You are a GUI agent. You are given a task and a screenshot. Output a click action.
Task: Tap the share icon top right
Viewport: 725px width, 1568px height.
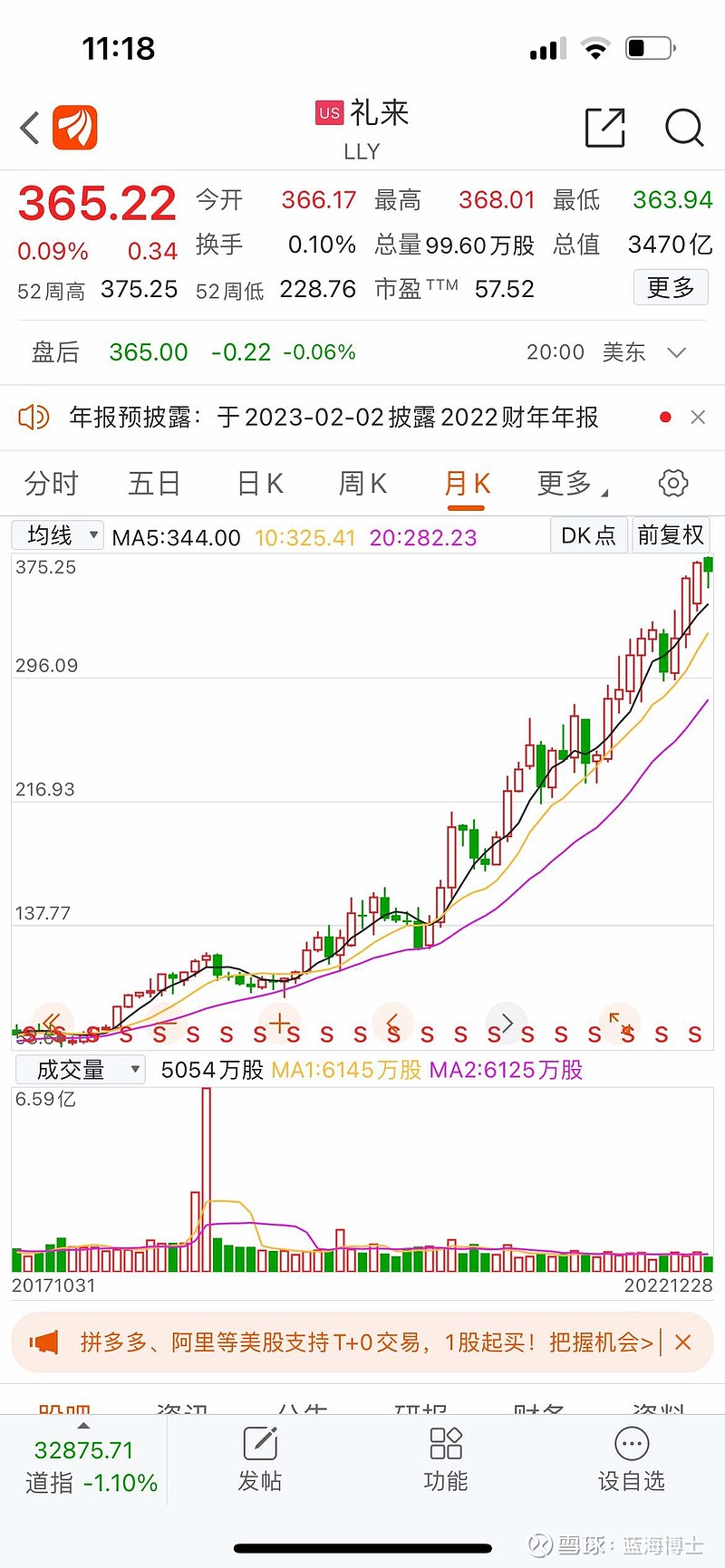tap(605, 129)
